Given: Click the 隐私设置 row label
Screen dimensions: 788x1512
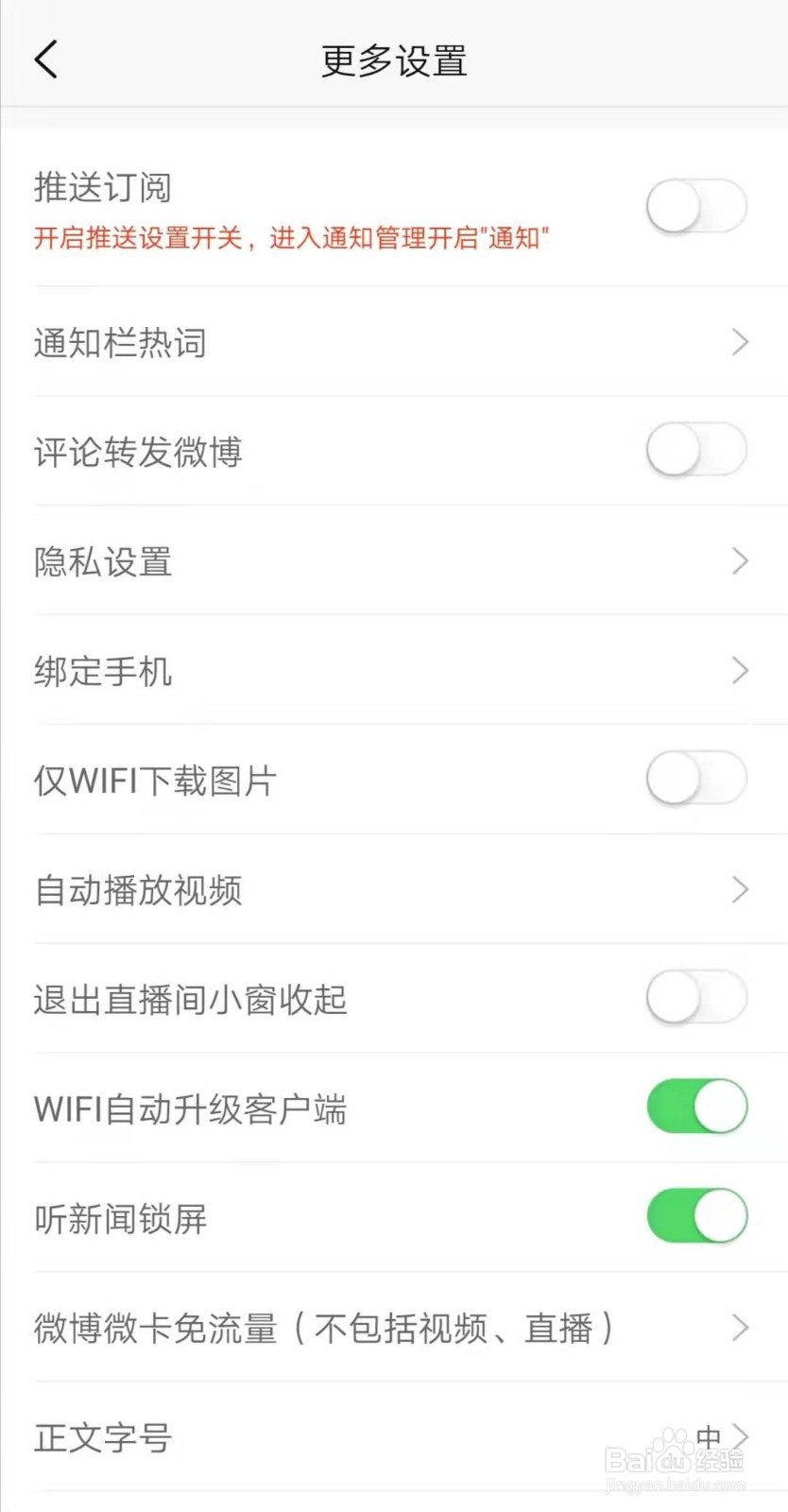Looking at the screenshot, I should coord(101,561).
